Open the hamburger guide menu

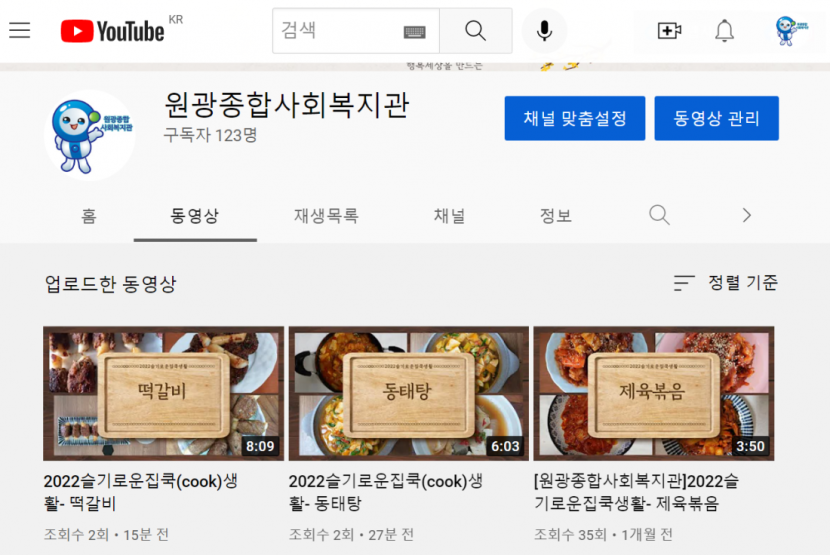point(20,31)
